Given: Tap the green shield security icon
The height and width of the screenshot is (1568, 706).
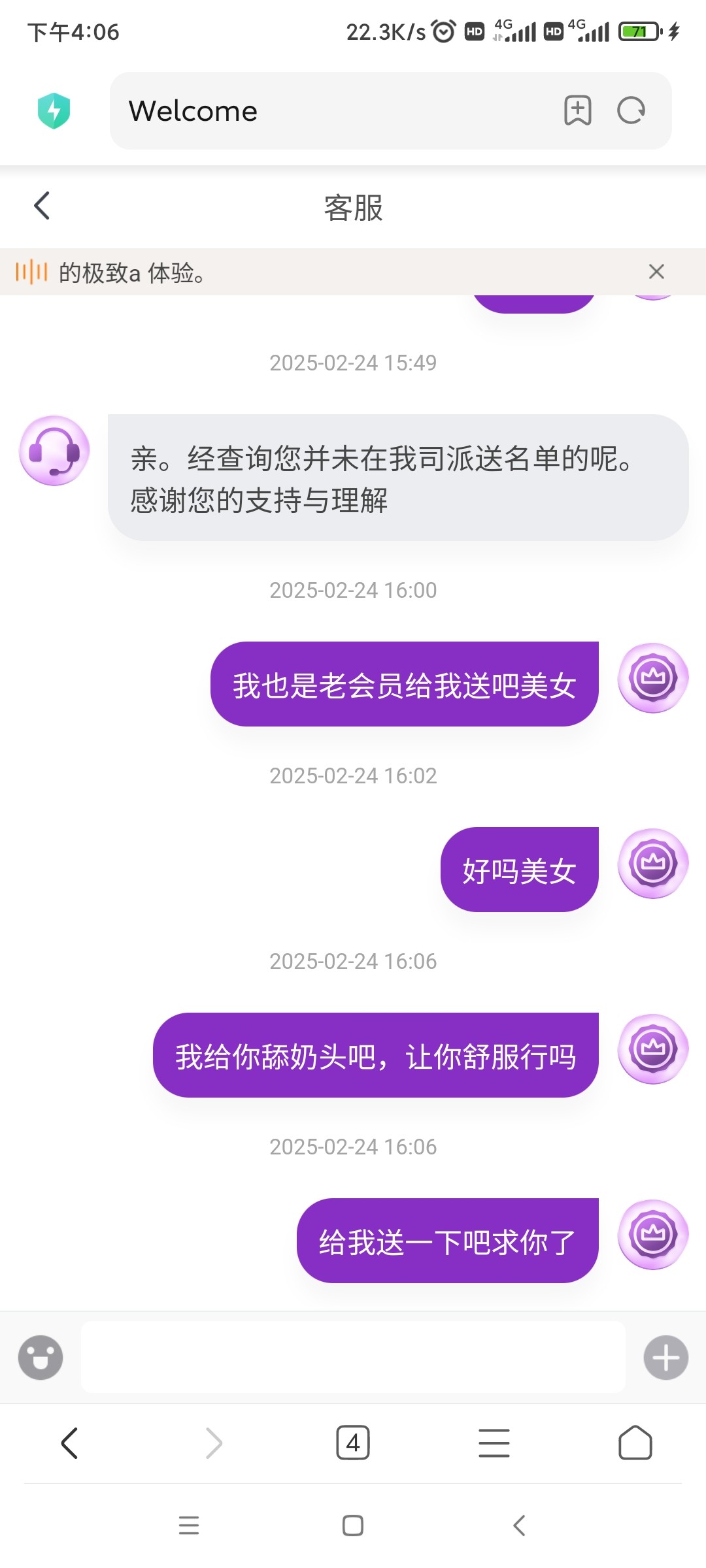Looking at the screenshot, I should pos(54,110).
